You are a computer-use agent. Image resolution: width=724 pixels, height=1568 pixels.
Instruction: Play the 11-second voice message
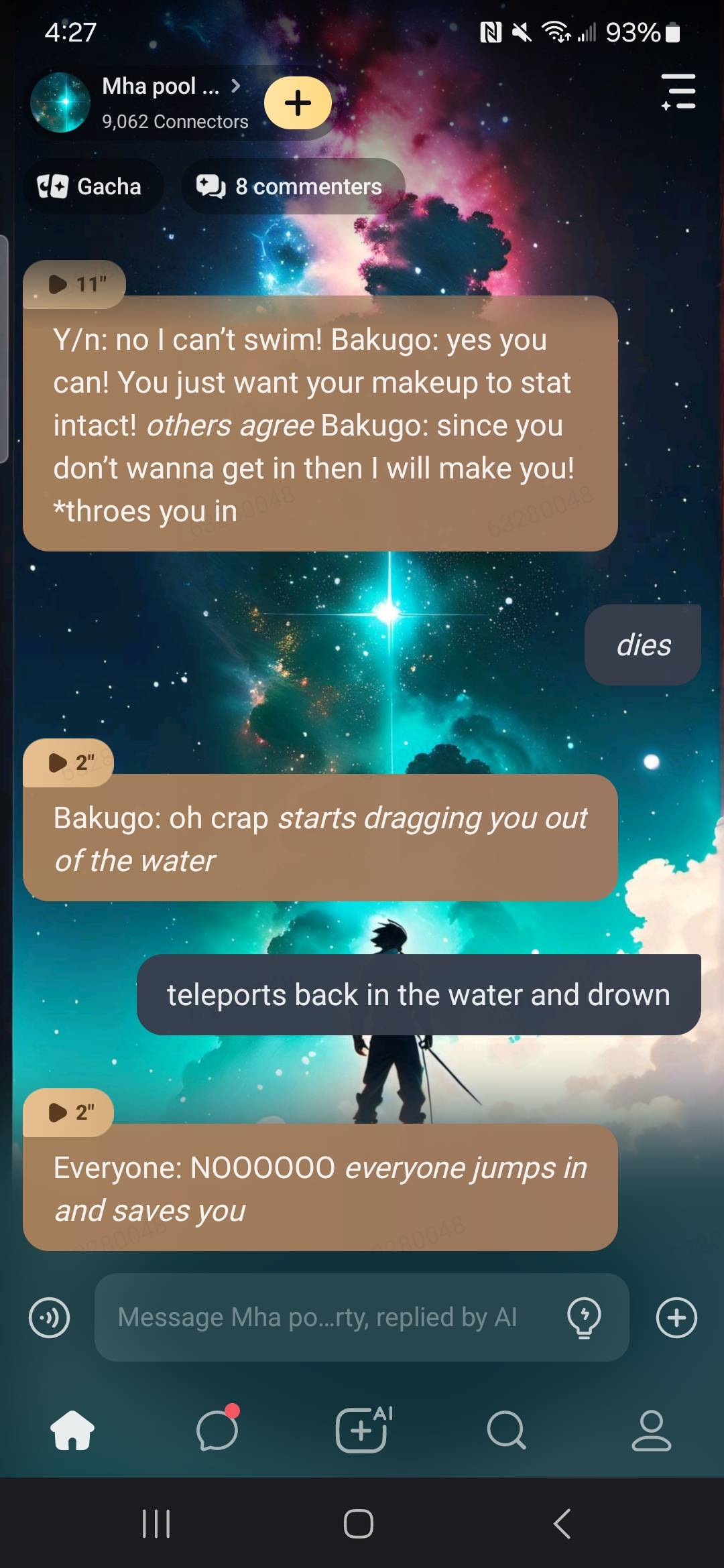point(74,285)
